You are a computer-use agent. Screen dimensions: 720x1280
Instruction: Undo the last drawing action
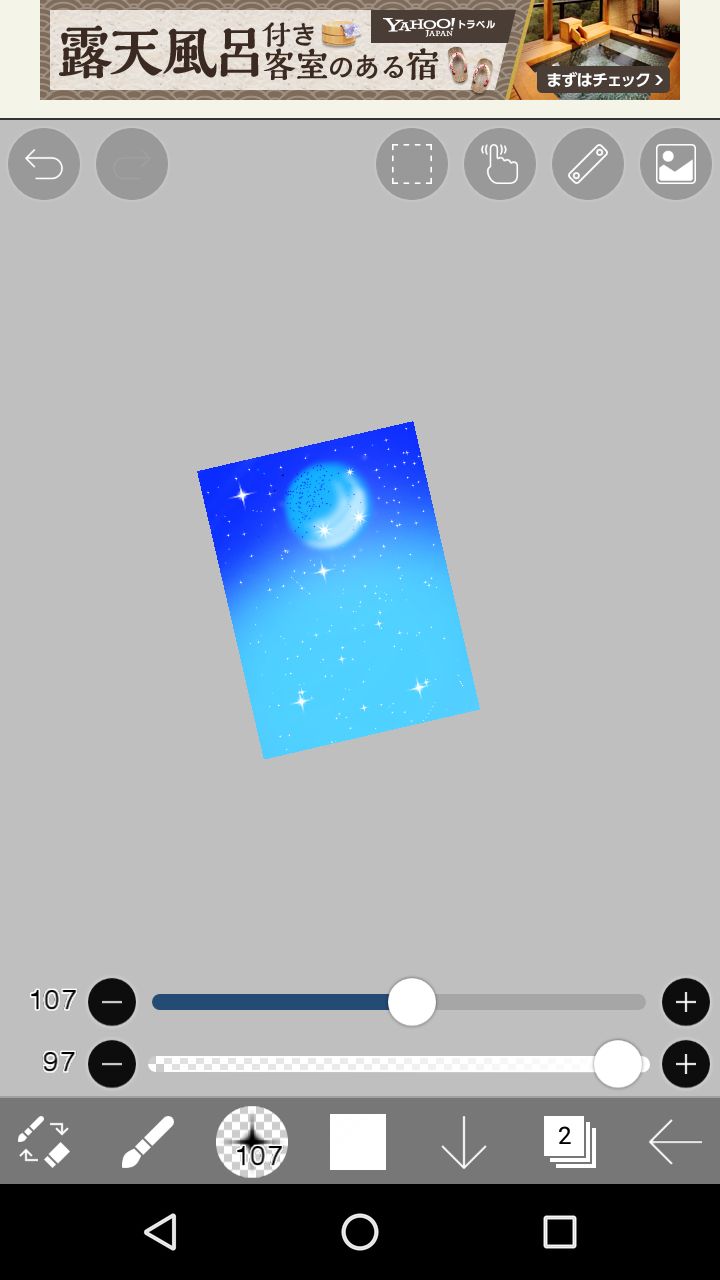point(44,164)
